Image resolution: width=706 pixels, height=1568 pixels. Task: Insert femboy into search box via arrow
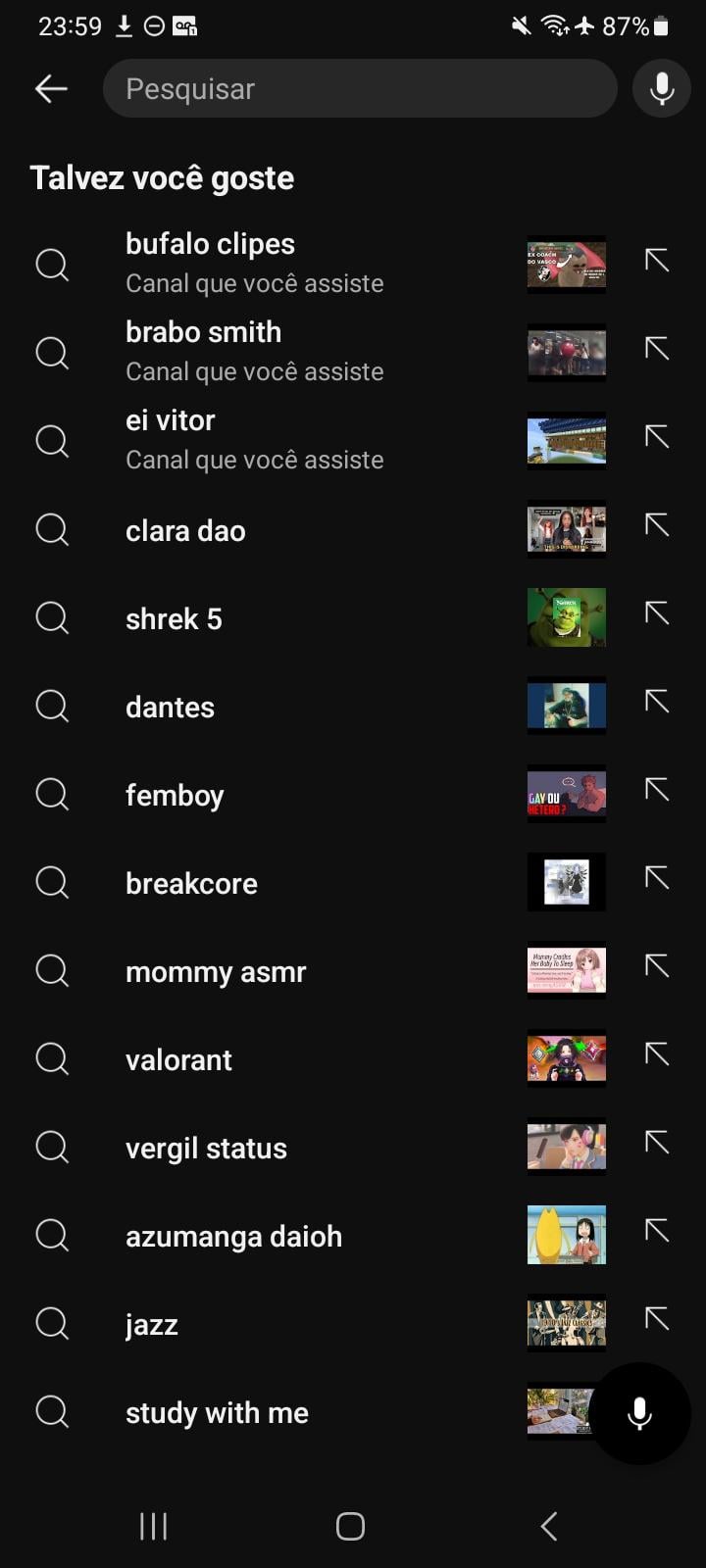tap(657, 789)
